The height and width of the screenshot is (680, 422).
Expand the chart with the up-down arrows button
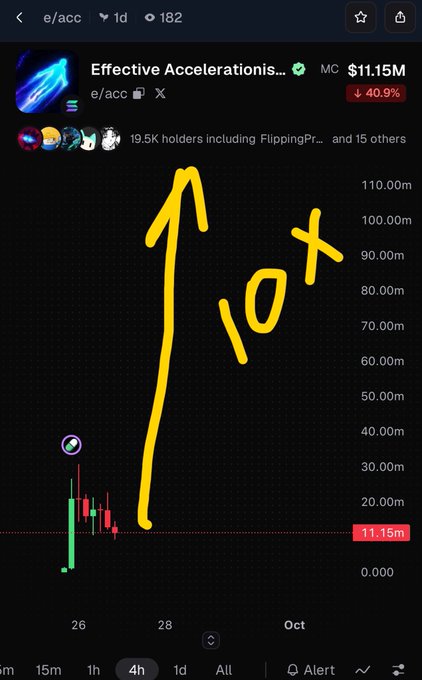click(211, 640)
